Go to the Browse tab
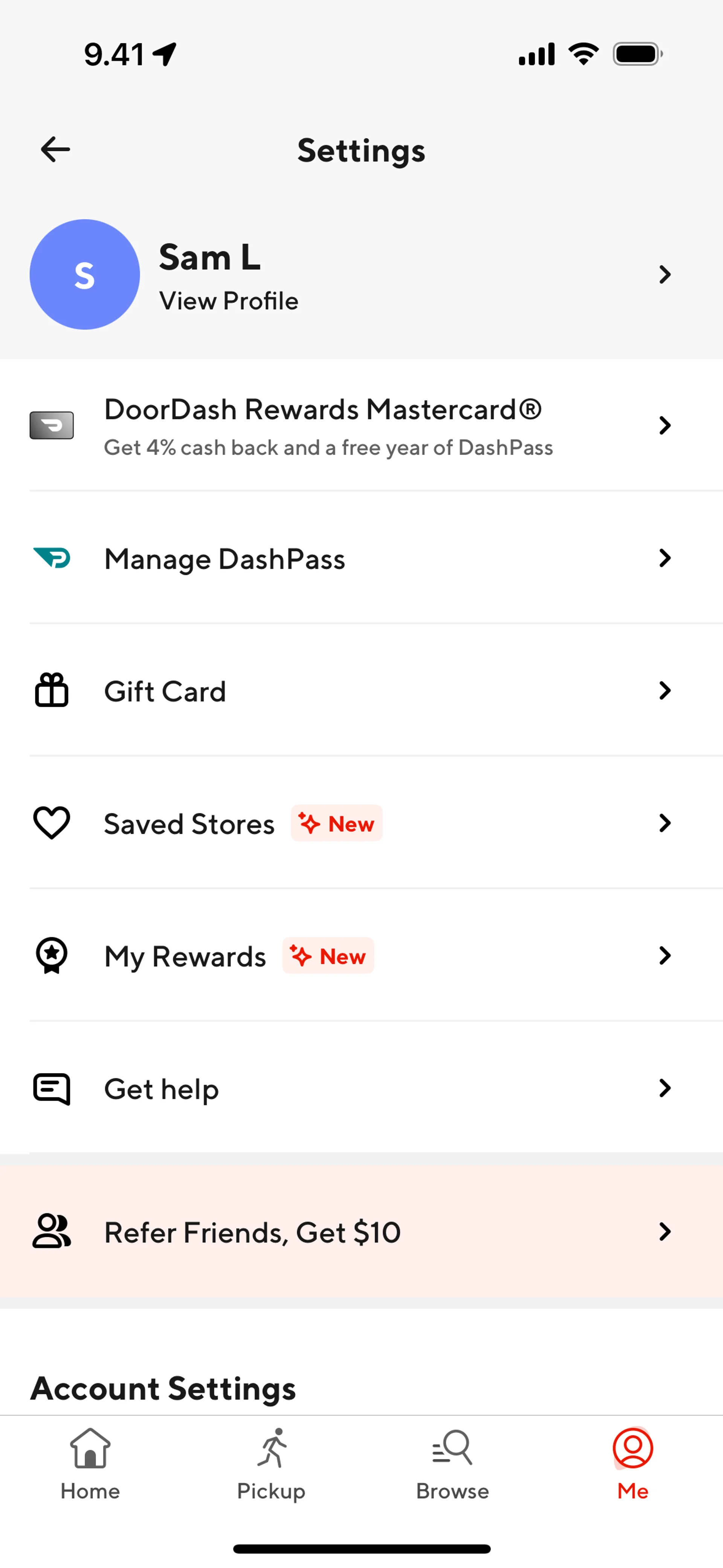Image resolution: width=723 pixels, height=1568 pixels. coord(452,1464)
